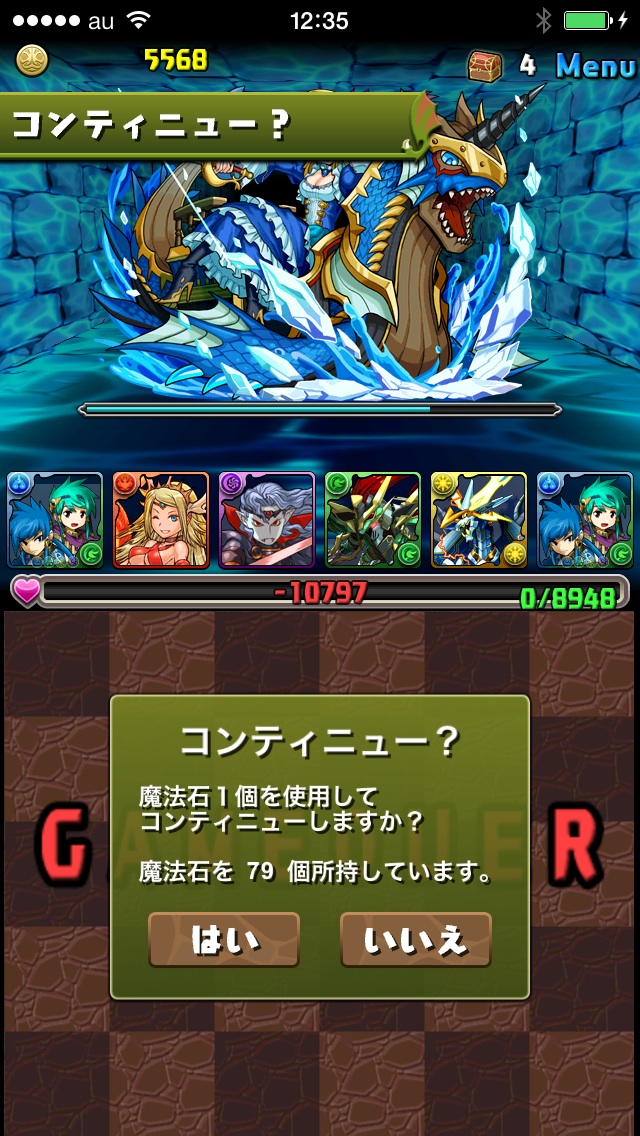This screenshot has height=1136, width=640.
Task: Tap いいえ to decline the continue
Action: click(x=416, y=940)
